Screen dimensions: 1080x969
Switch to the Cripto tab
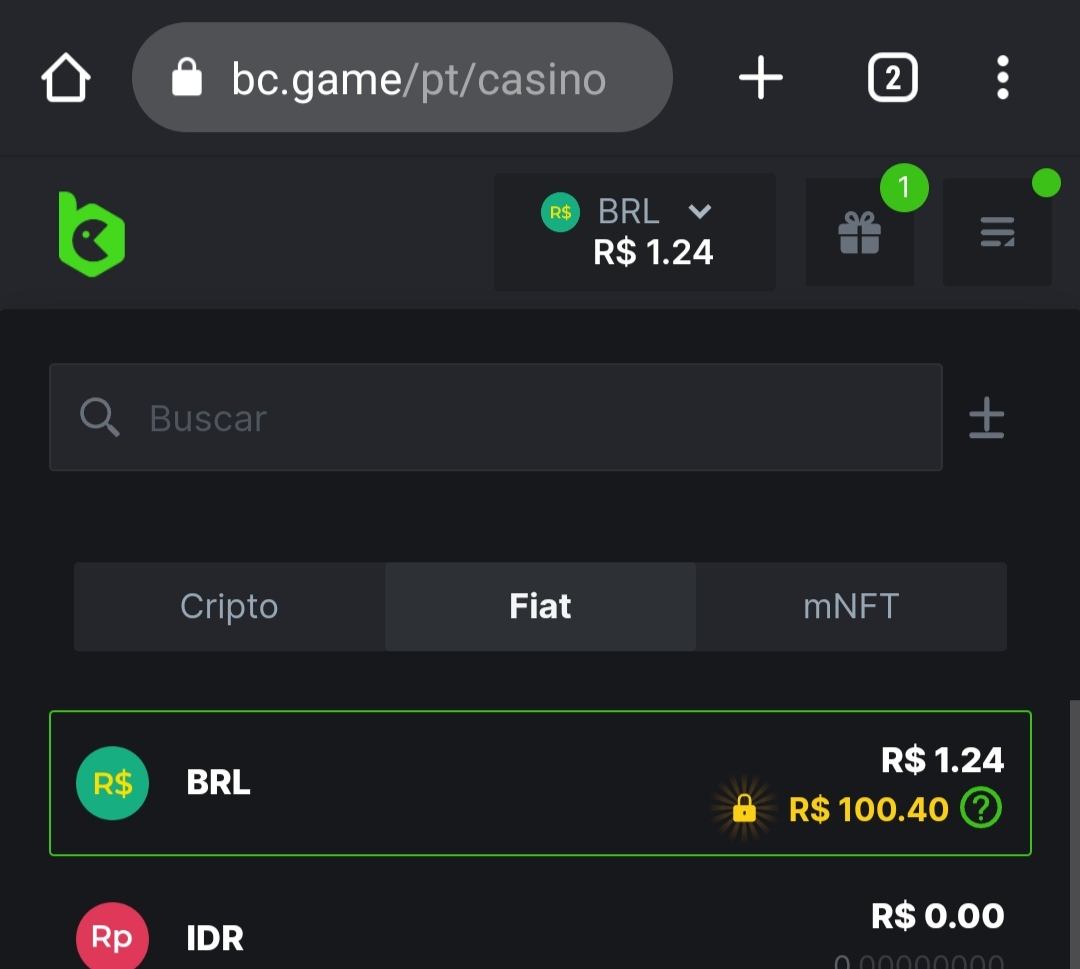[229, 606]
